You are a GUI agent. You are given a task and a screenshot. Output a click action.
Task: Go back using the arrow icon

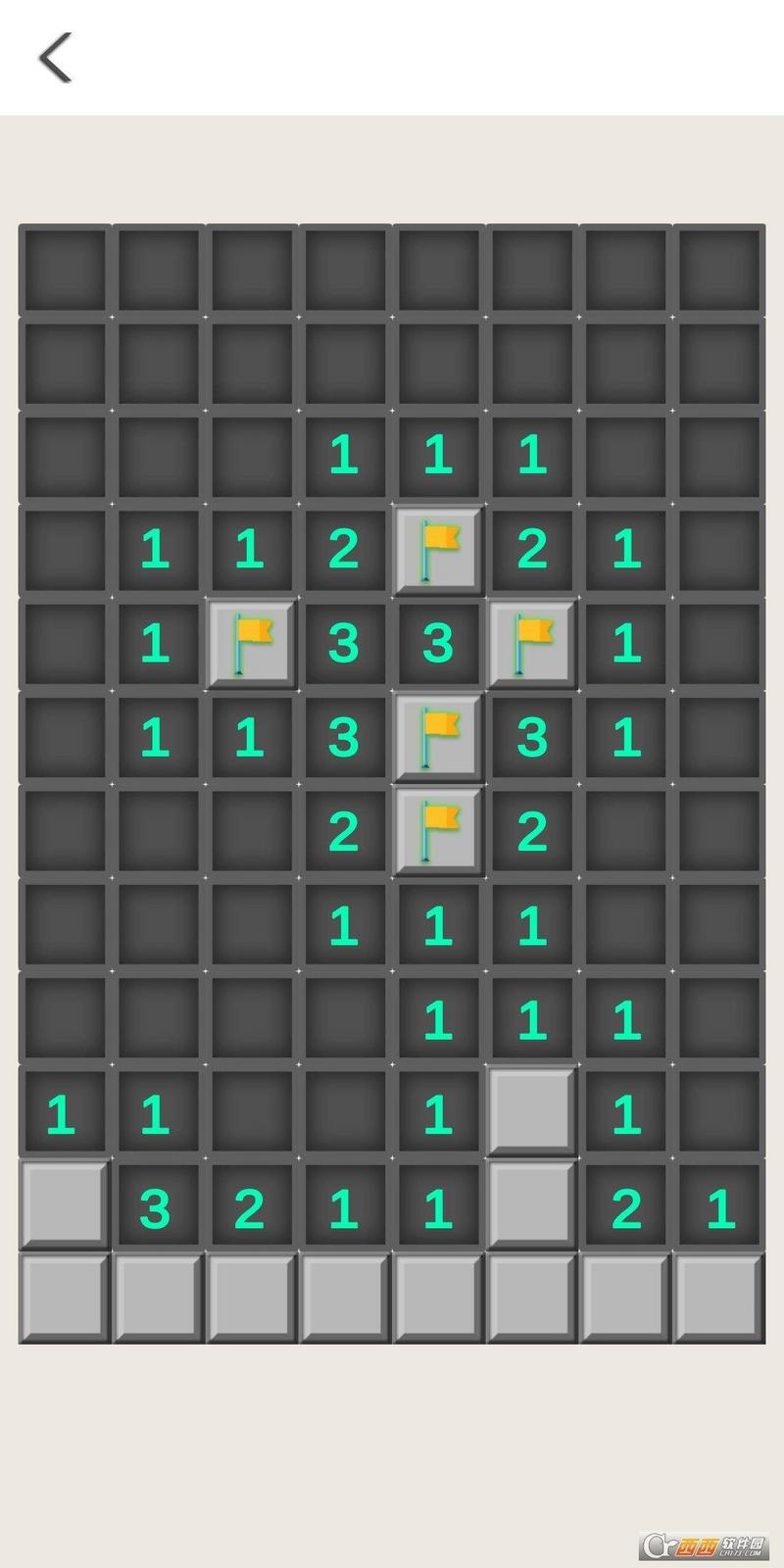(55, 58)
